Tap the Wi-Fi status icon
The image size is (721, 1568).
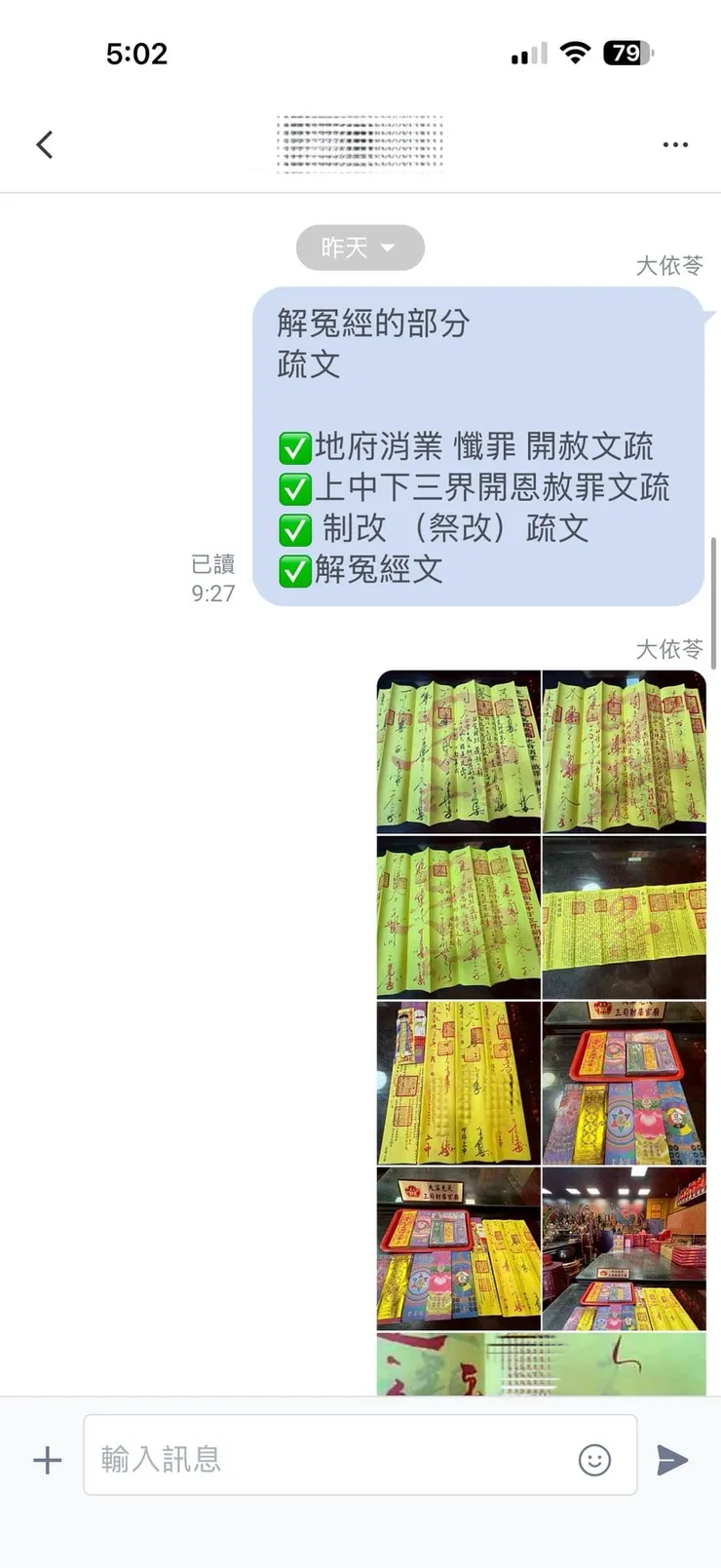(575, 55)
